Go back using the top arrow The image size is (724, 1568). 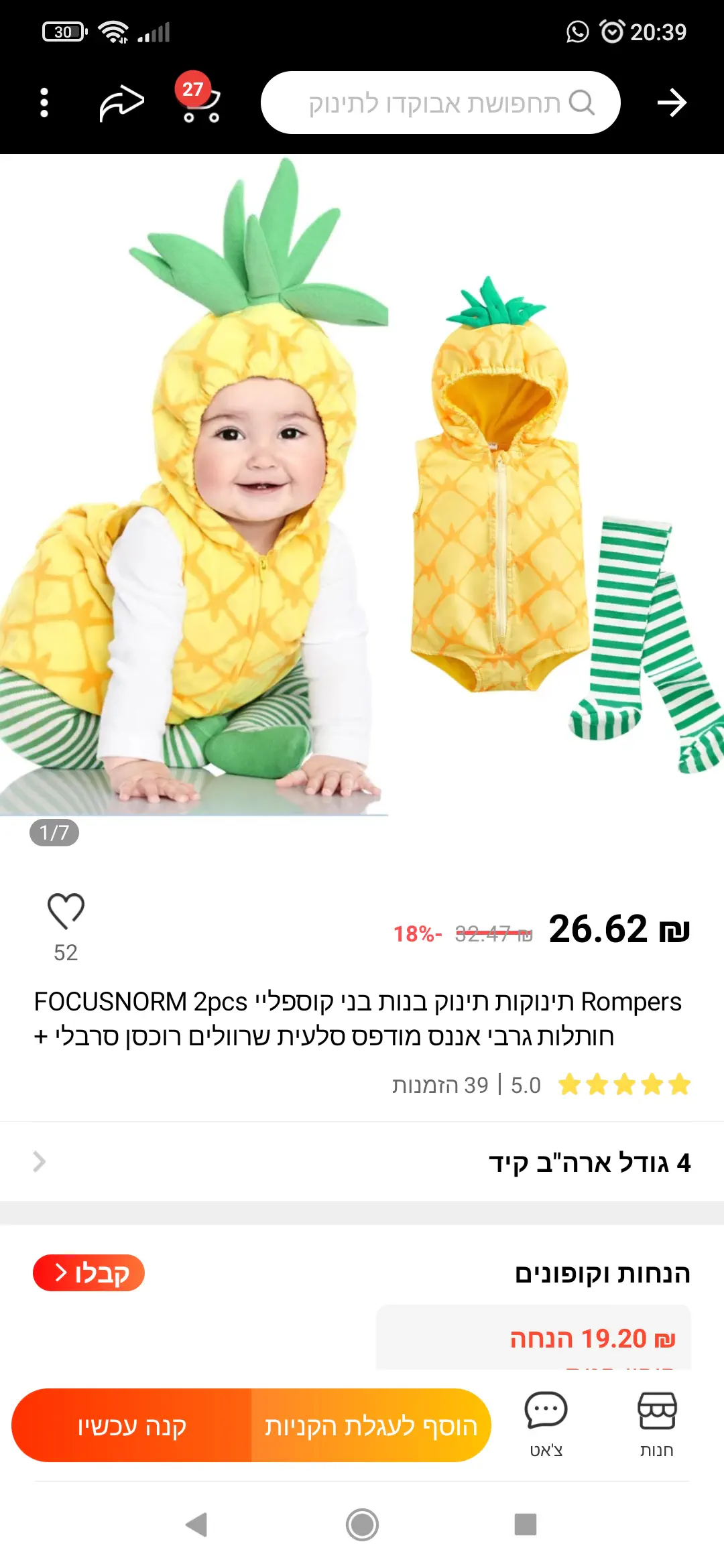tap(671, 103)
